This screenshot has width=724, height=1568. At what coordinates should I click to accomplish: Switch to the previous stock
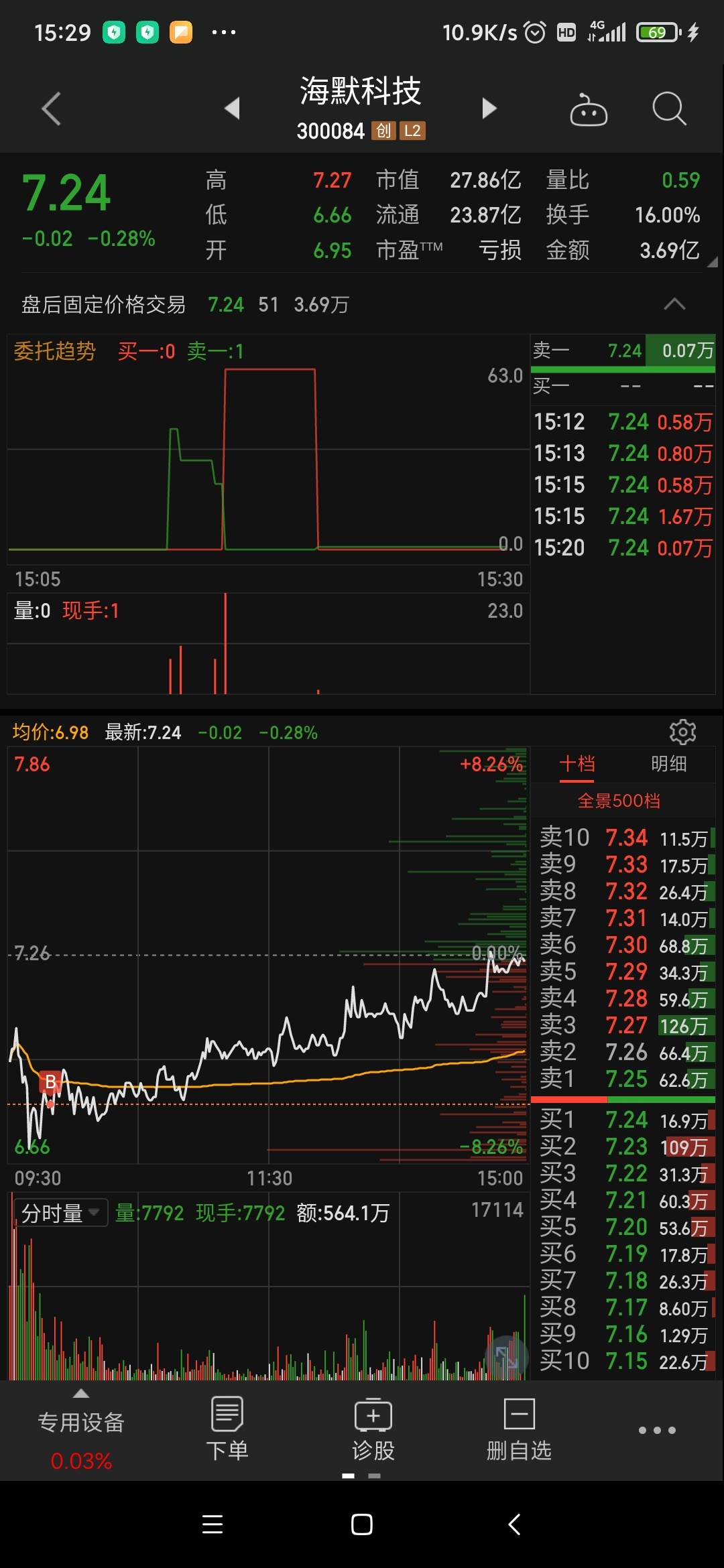click(x=233, y=108)
